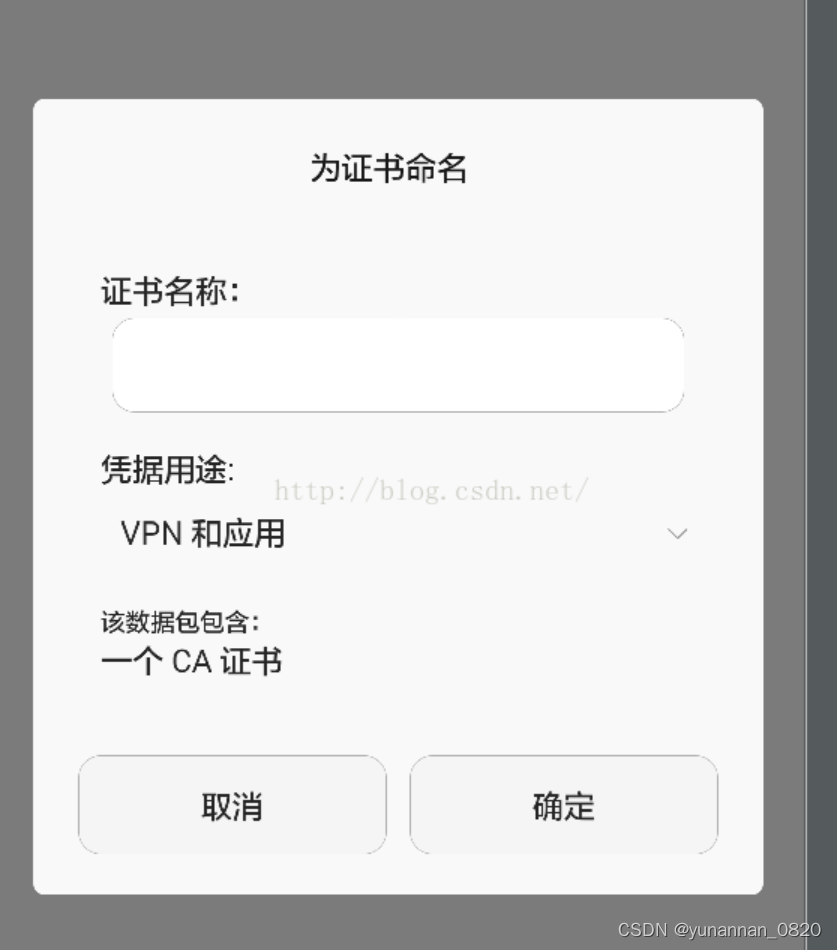The width and height of the screenshot is (837, 950).
Task: Confirm certificate naming with 确定
Action: click(x=563, y=804)
